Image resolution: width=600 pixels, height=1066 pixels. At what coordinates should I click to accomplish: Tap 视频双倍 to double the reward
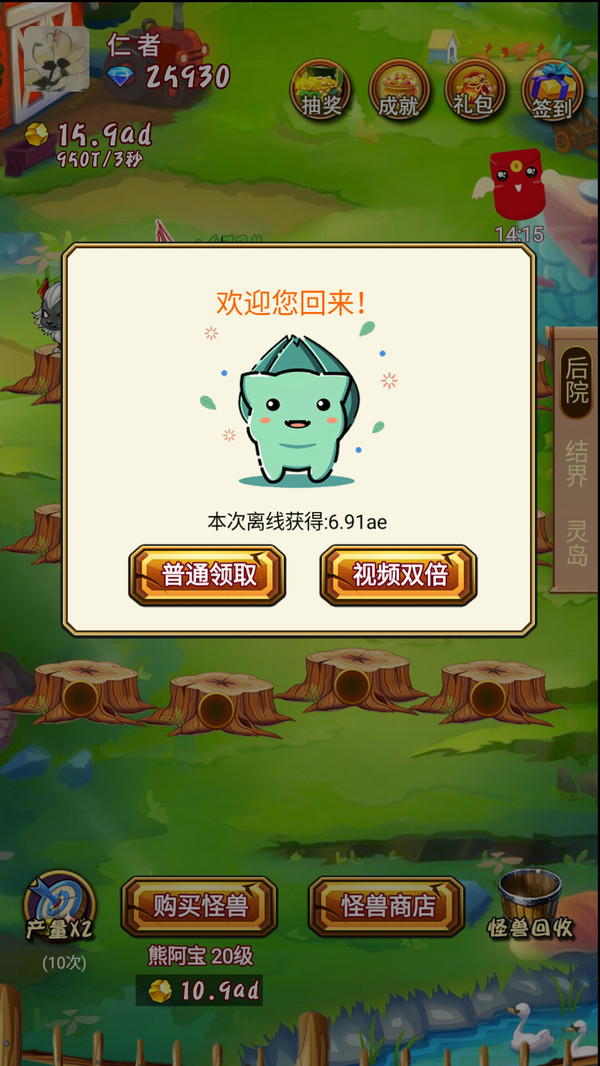pos(398,575)
